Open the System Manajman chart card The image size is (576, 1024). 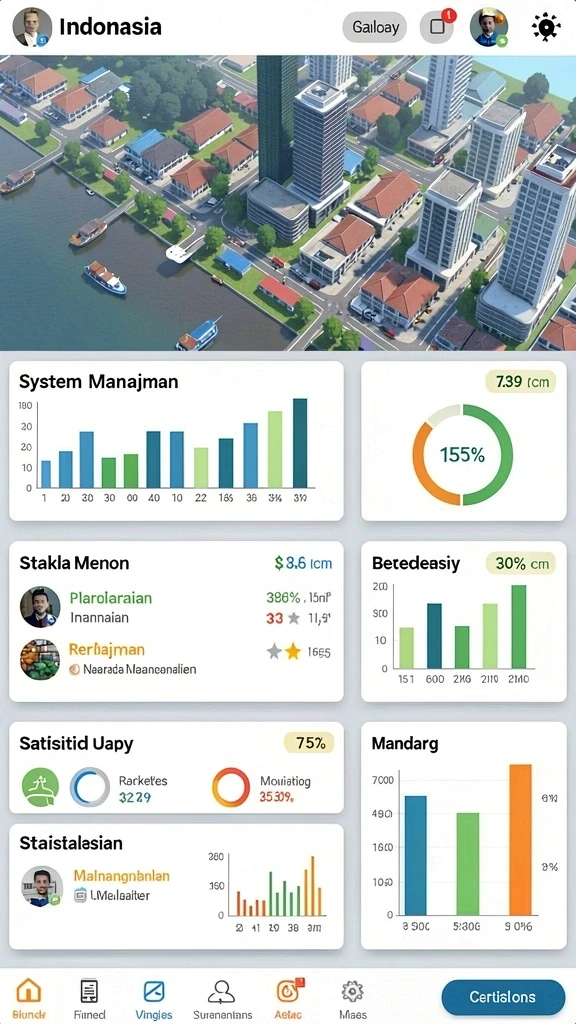point(176,441)
